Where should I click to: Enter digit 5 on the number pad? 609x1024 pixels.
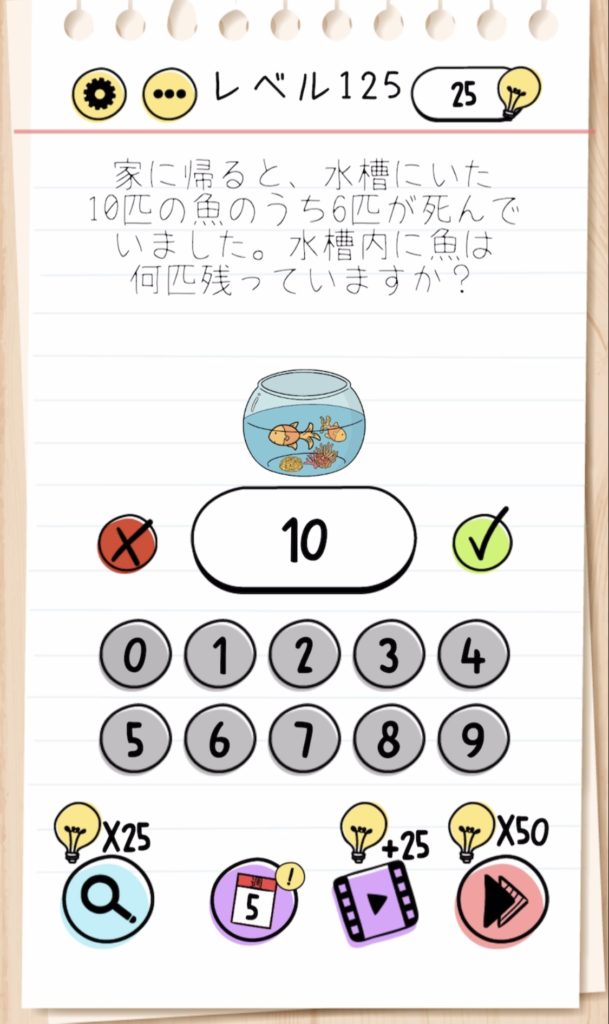click(x=136, y=739)
